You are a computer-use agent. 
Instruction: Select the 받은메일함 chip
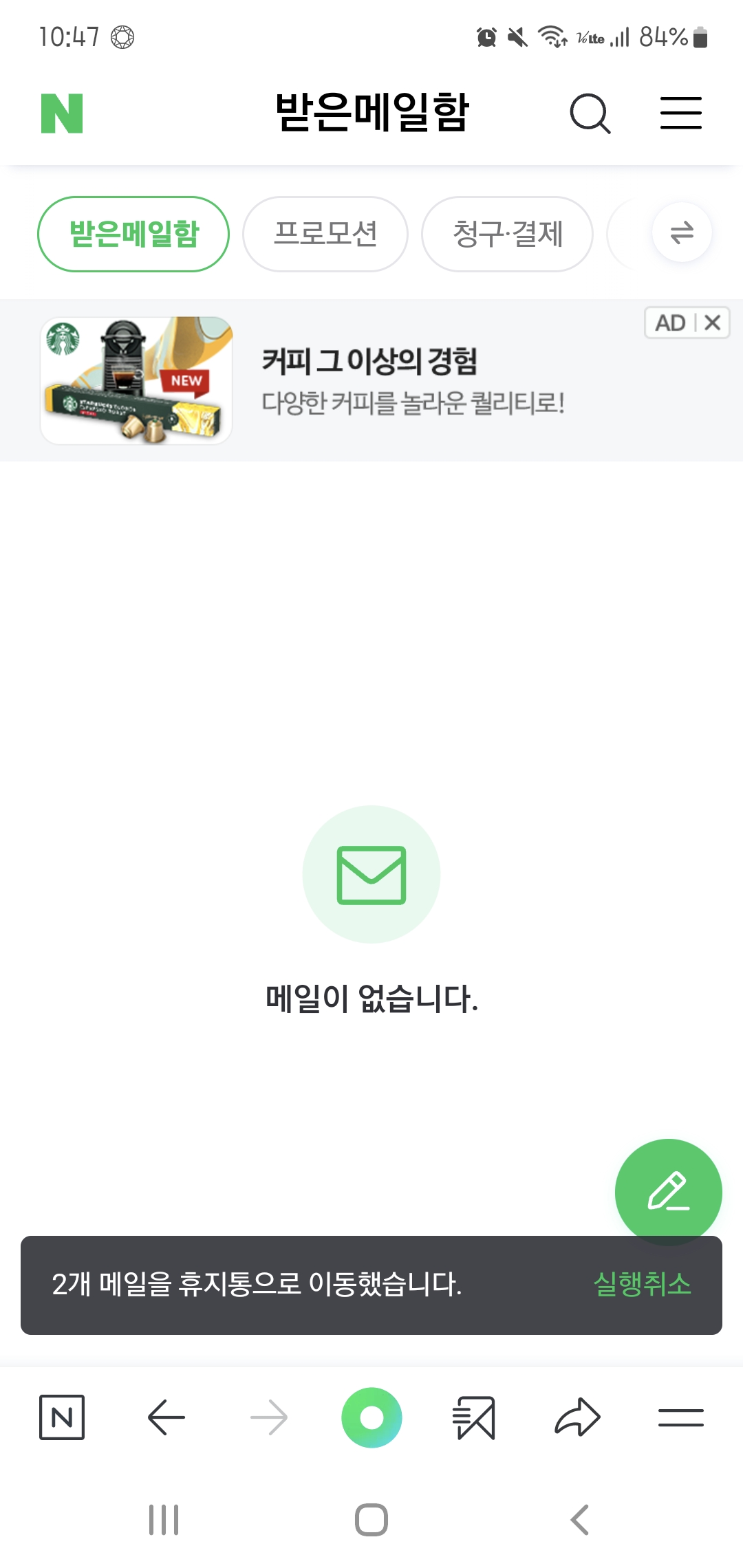[x=133, y=234]
